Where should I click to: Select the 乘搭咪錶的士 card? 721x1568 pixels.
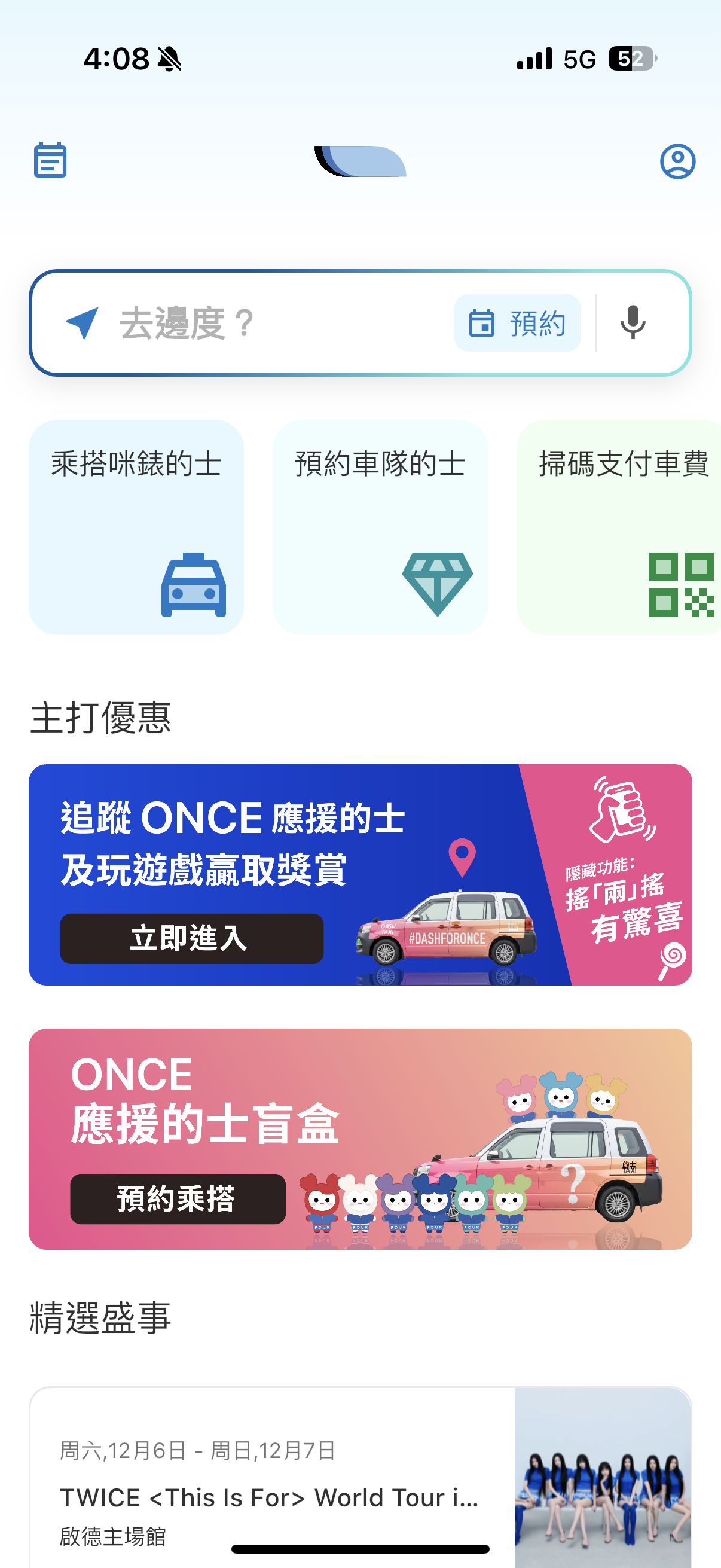[136, 527]
